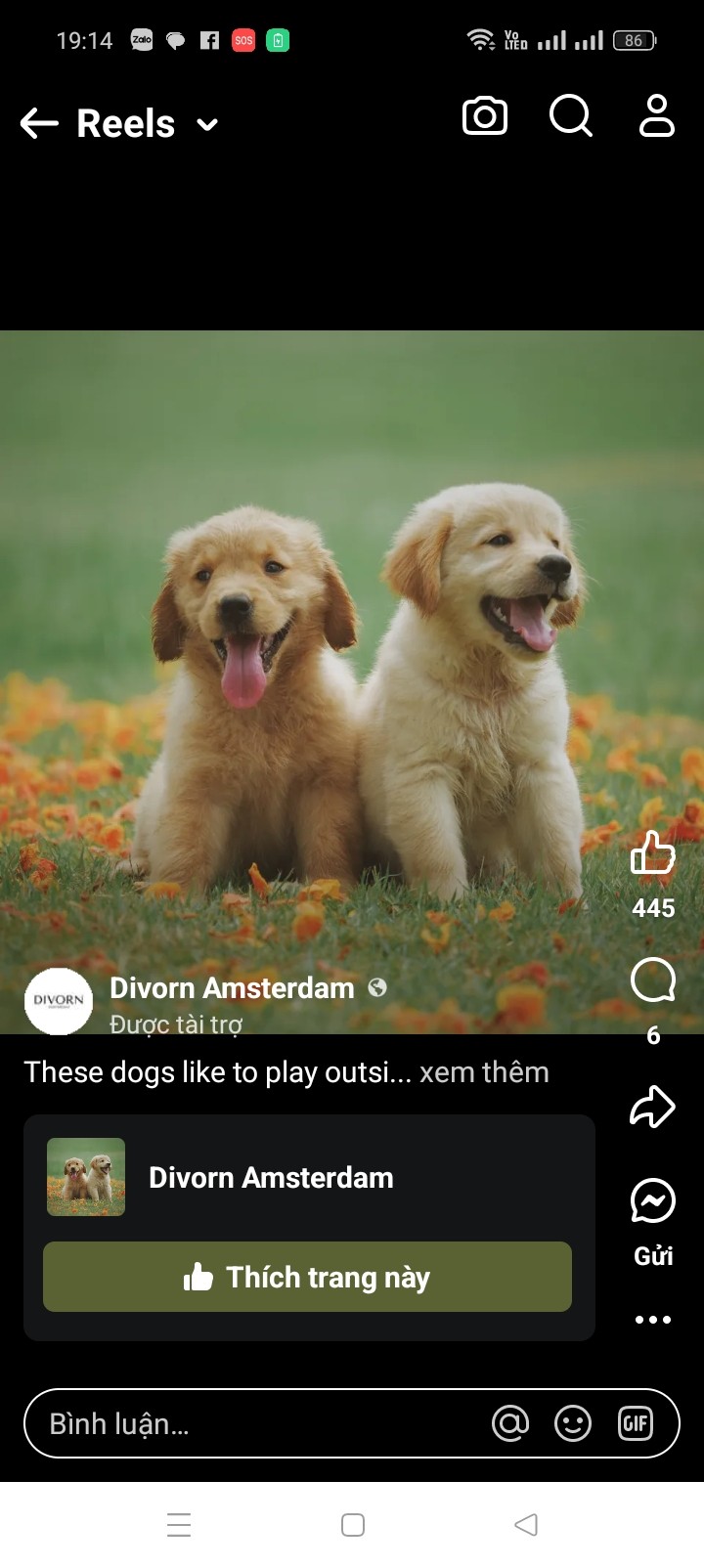Screen dimensions: 704x1568
Task: Open the Divorn Amsterdam page card
Action: click(x=271, y=1177)
